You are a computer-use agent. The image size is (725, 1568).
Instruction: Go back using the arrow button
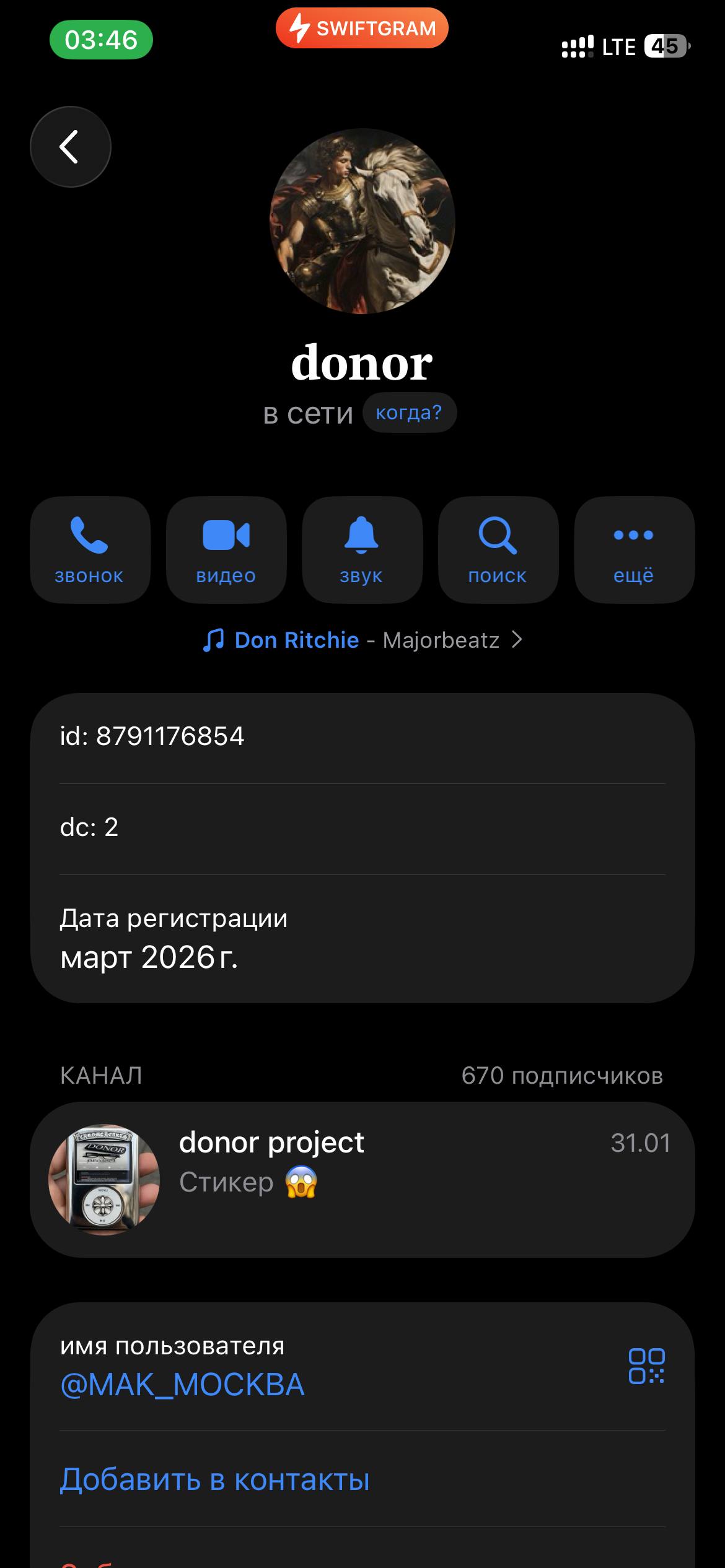pos(70,147)
